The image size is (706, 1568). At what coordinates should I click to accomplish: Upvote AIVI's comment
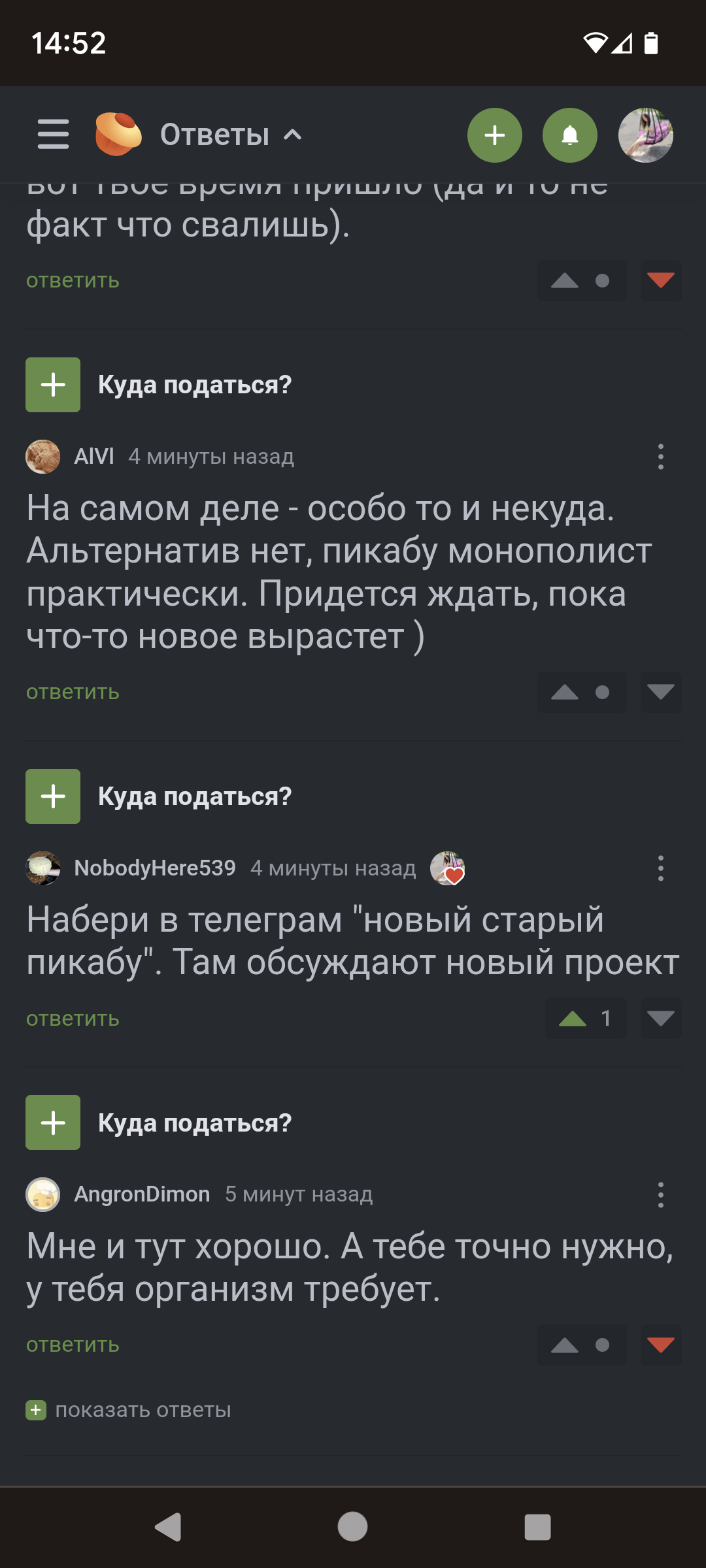(565, 692)
